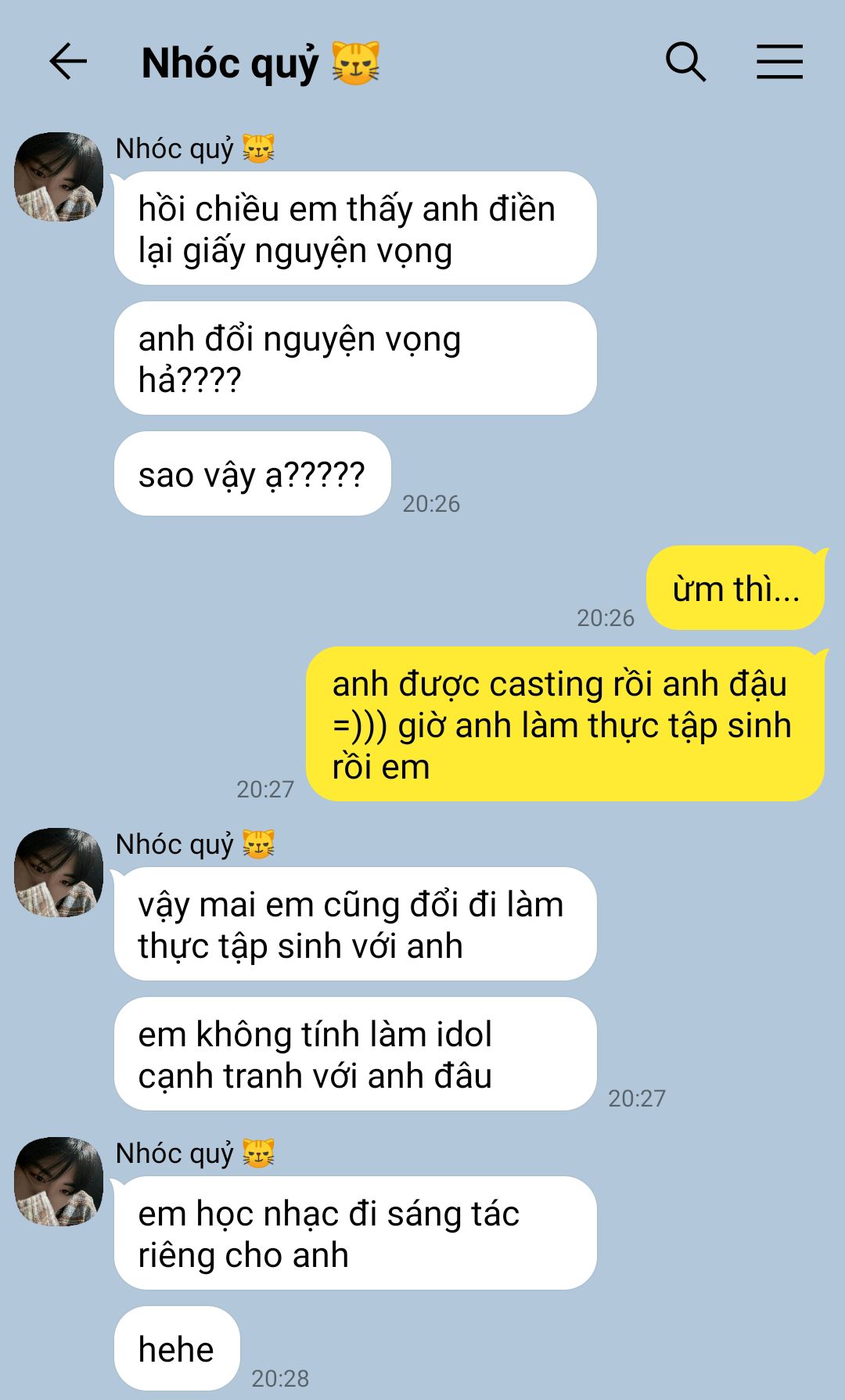The height and width of the screenshot is (1400, 845).
Task: Go back using the arrow icon
Action: pos(67,62)
